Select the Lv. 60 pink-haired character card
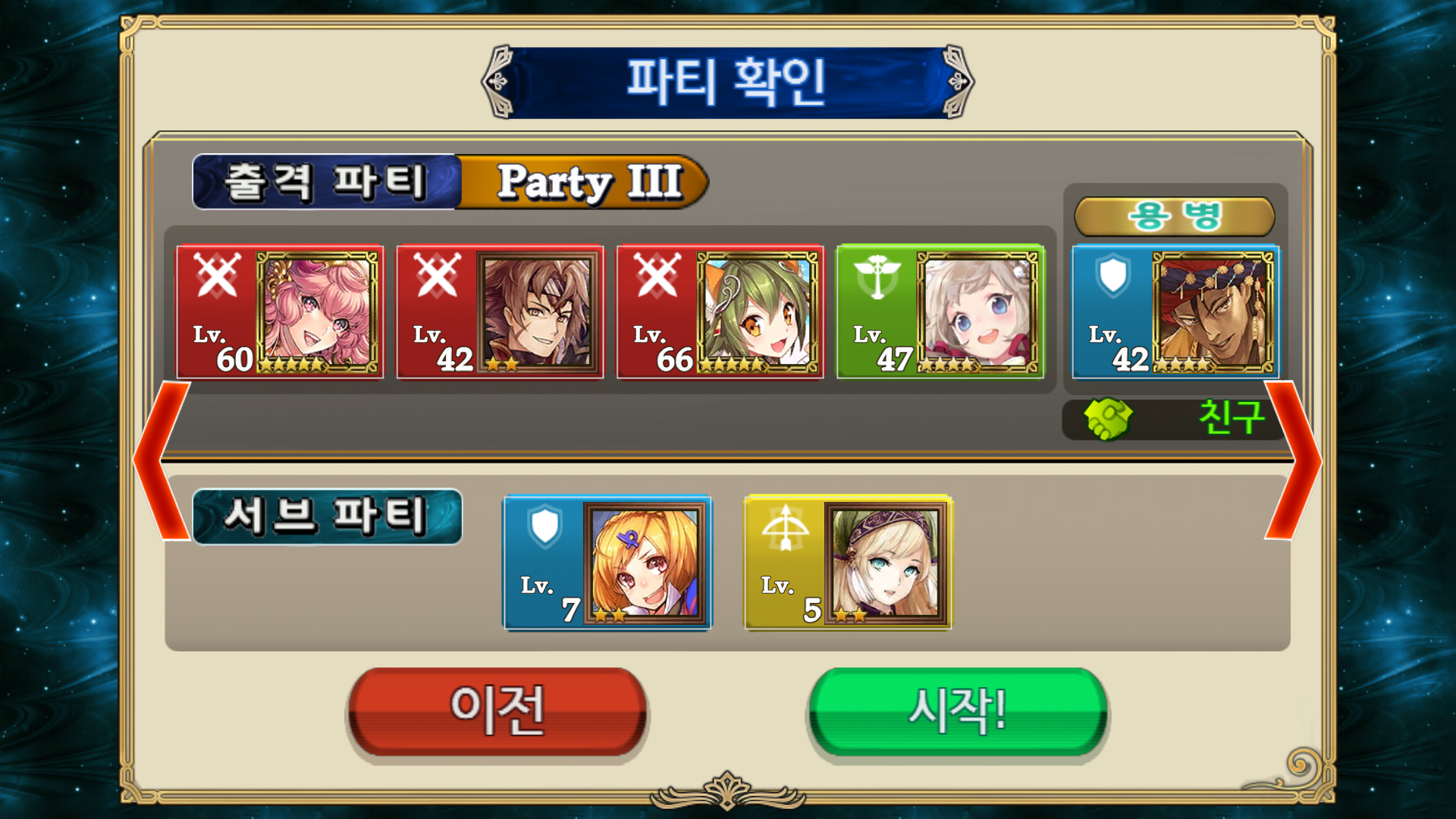 point(280,312)
